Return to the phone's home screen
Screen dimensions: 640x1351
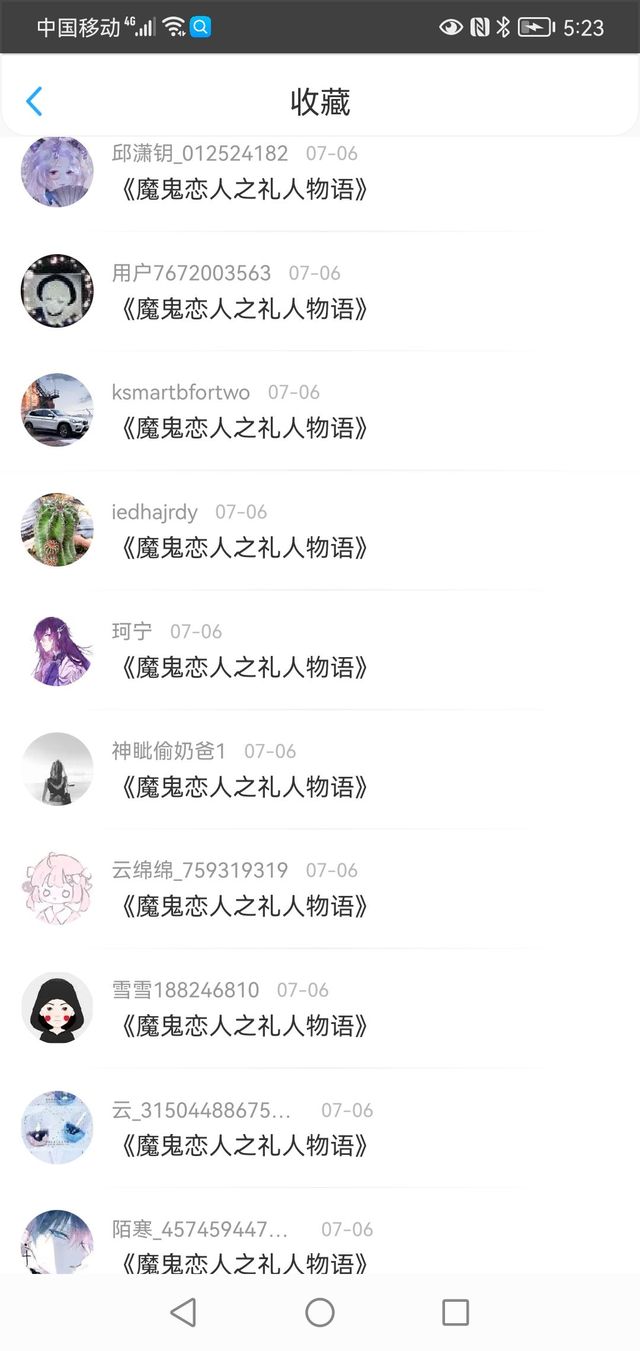coord(320,1312)
